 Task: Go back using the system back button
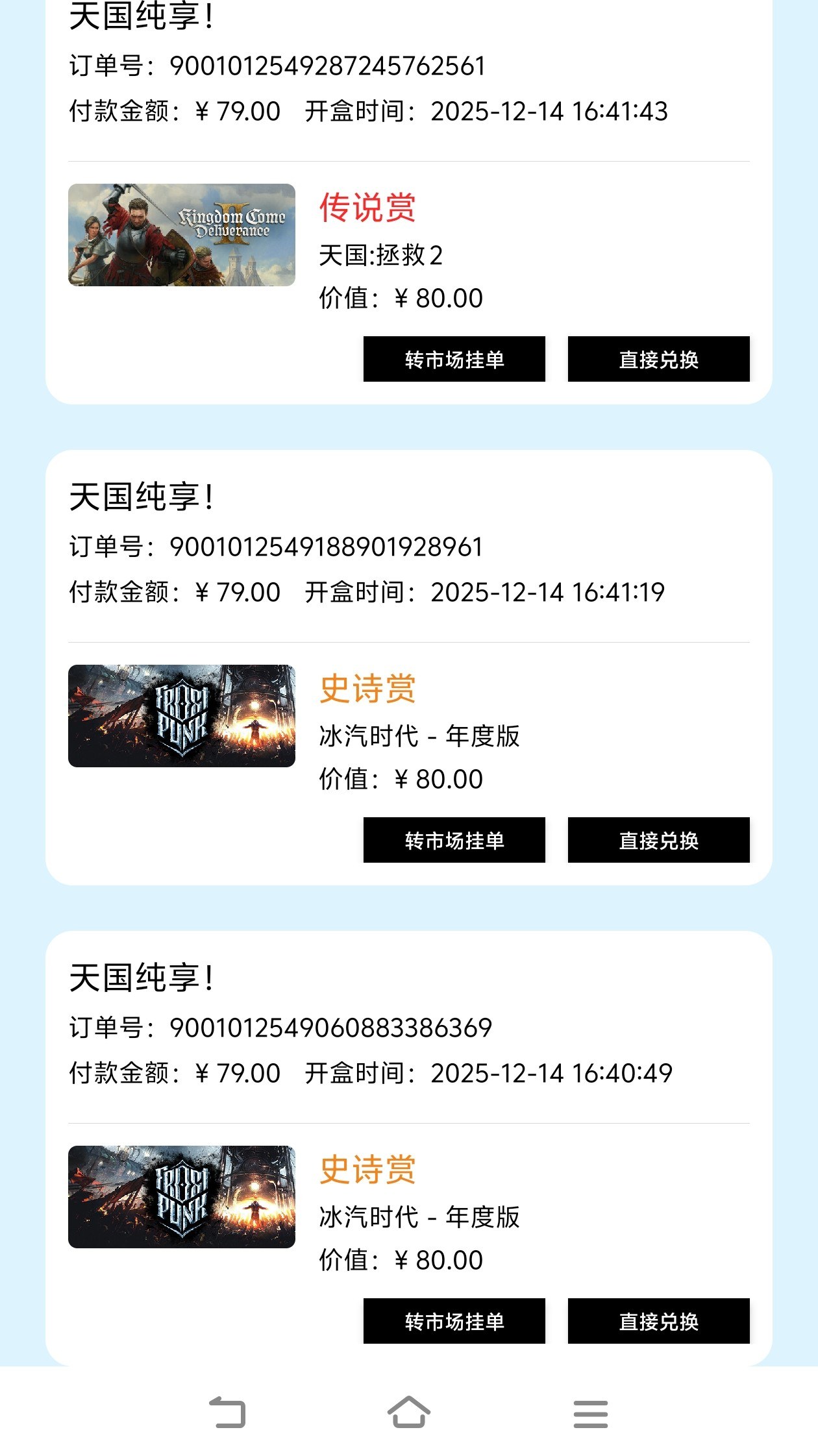coord(227,1413)
